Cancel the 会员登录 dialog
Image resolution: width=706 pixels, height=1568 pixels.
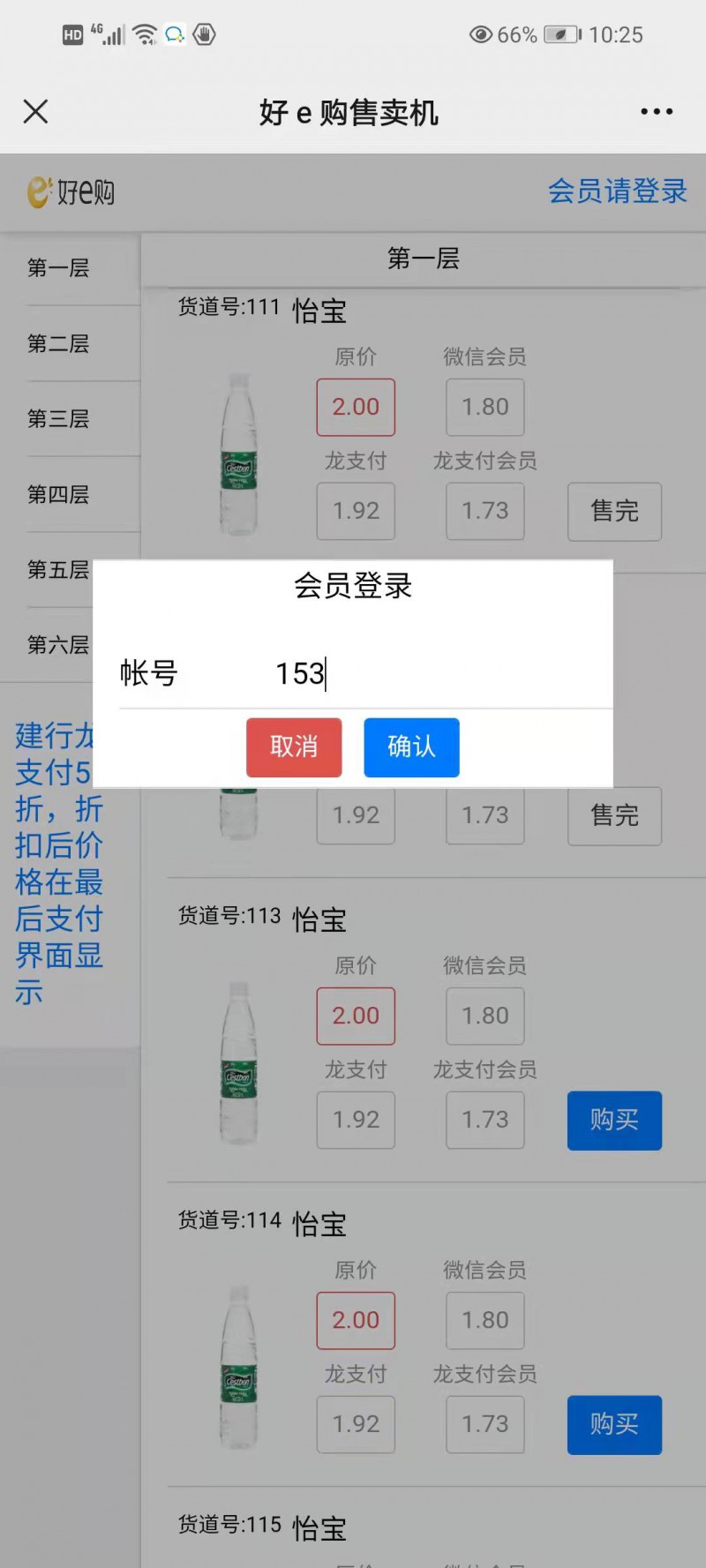294,747
